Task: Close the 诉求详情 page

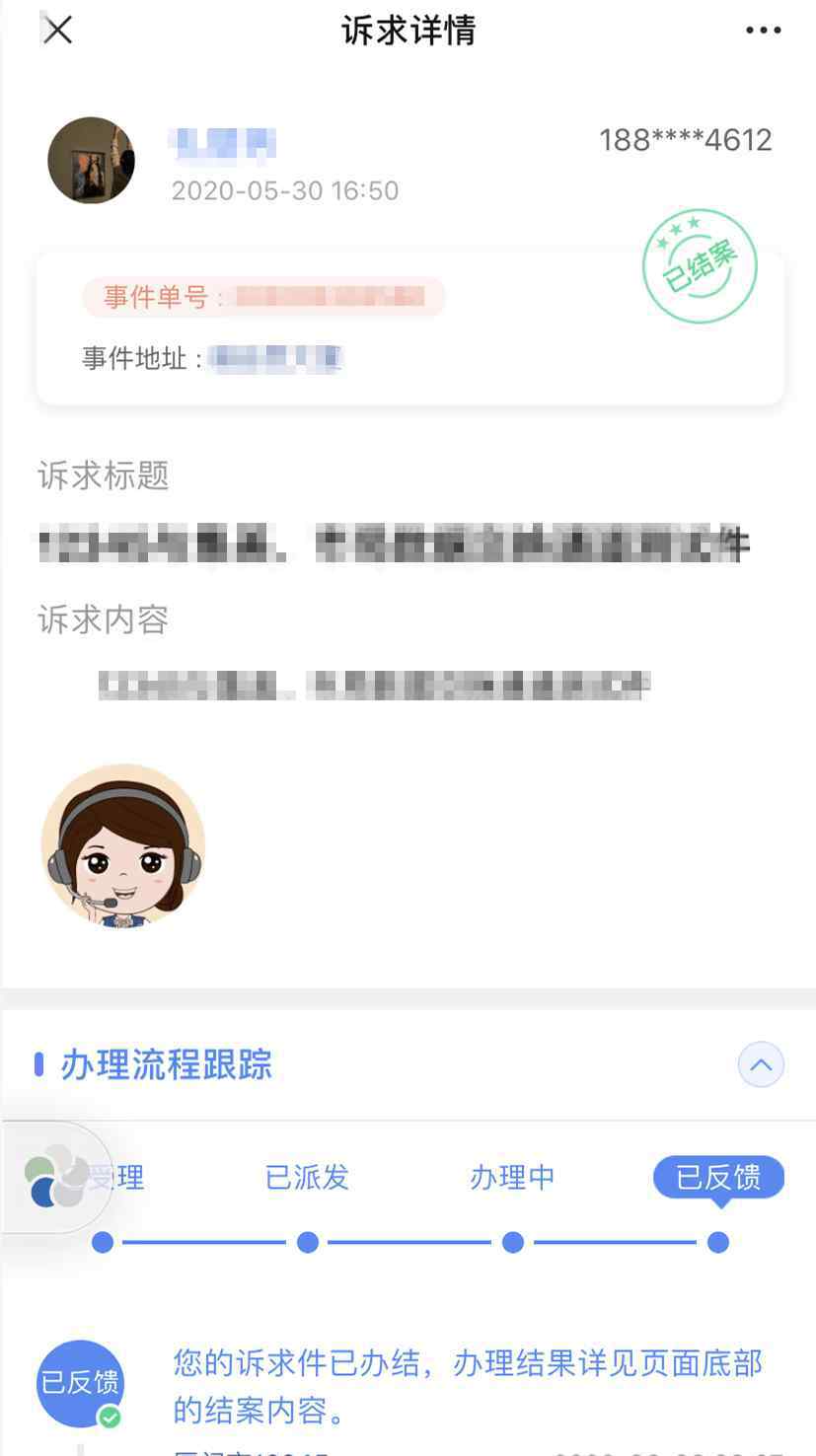Action: click(x=58, y=31)
